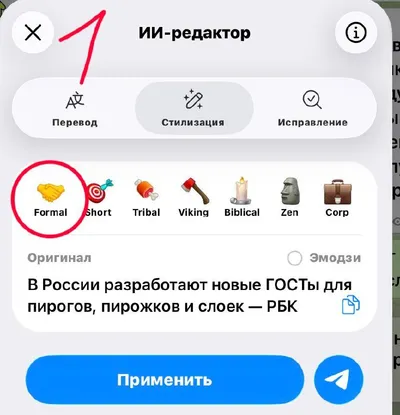Apply the Biblical style
Image resolution: width=400 pixels, height=415 pixels.
coord(242,199)
